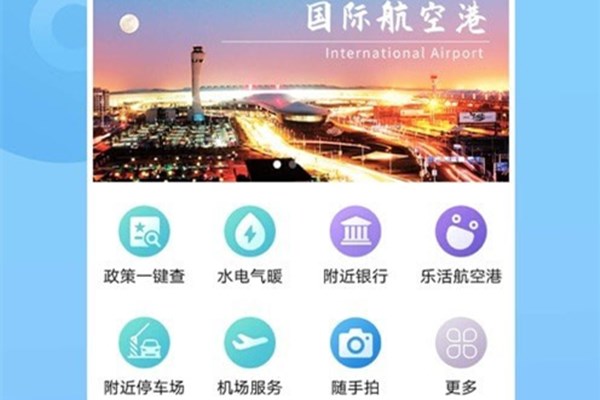Viewport: 600px width, 400px height.
Task: Open 政策一键查 policy search
Action: coord(144,233)
